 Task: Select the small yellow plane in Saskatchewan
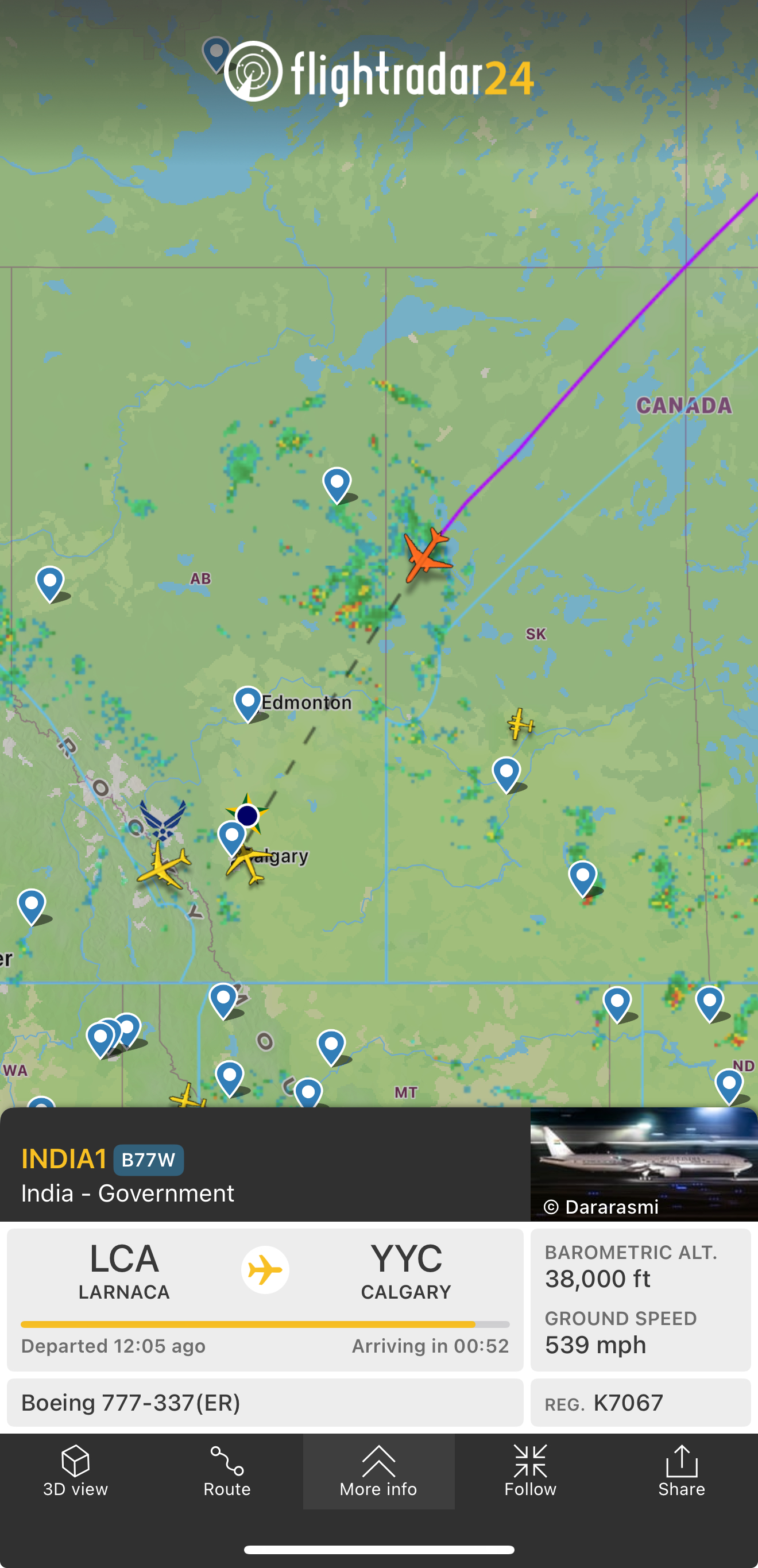tap(520, 724)
